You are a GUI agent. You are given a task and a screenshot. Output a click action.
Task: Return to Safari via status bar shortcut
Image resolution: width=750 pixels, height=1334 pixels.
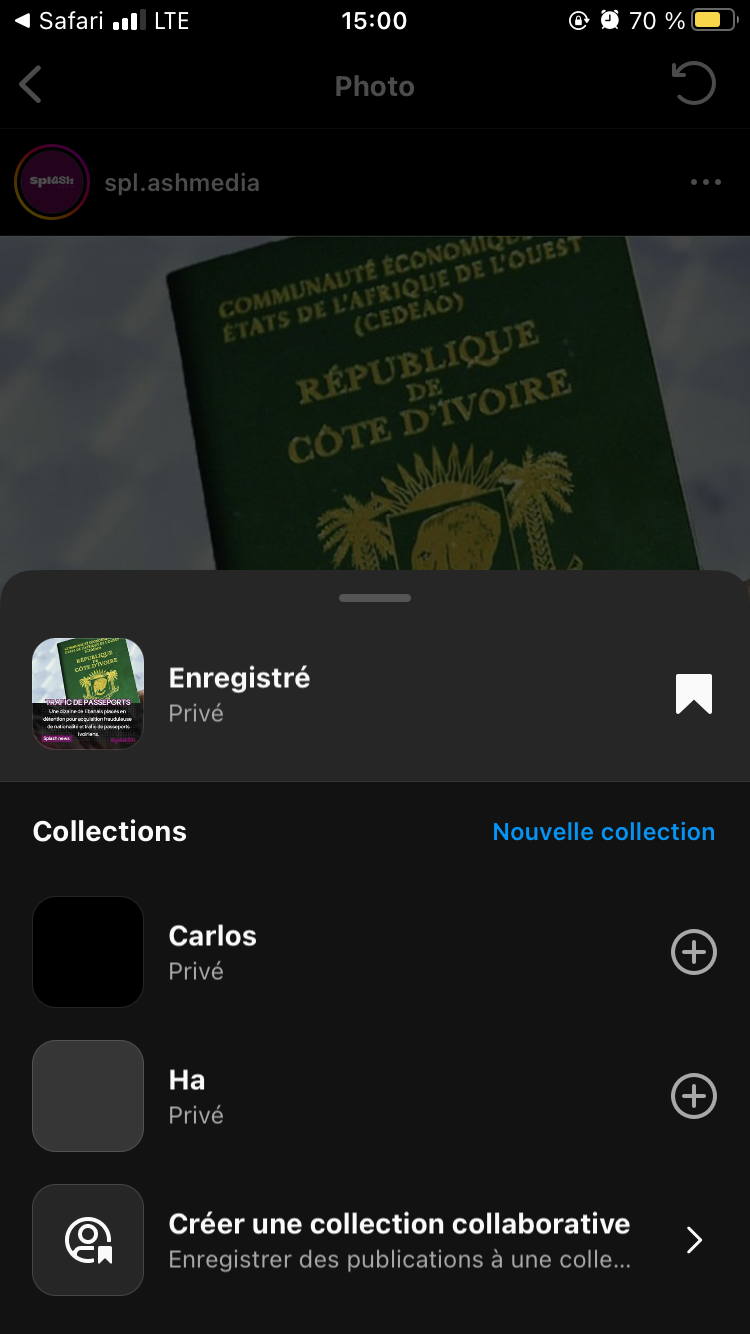[x=60, y=21]
